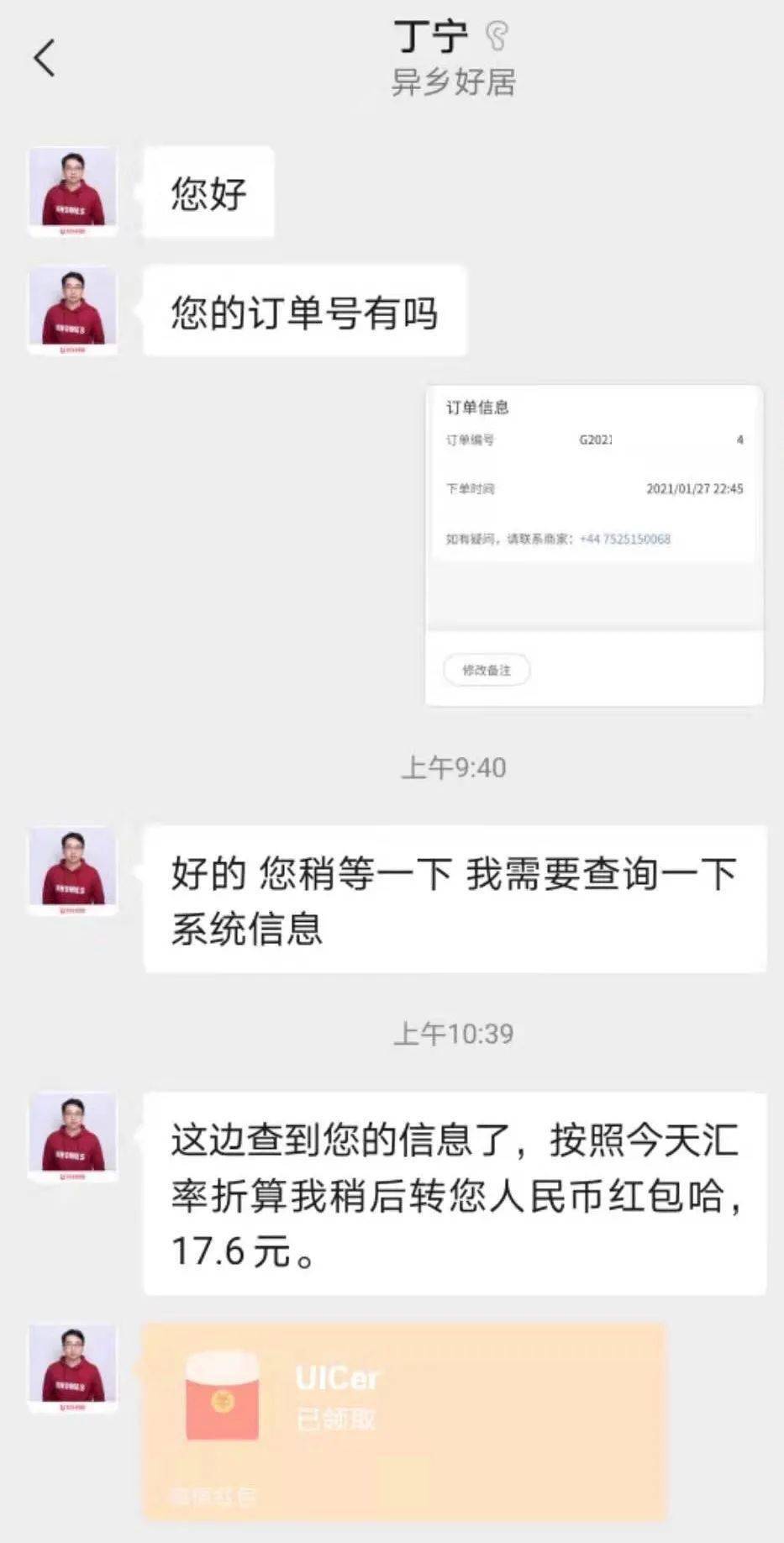Screen dimensions: 784x1543
Task: Tap 丁宁's avatar beside the 您好 message
Action: (x=73, y=192)
